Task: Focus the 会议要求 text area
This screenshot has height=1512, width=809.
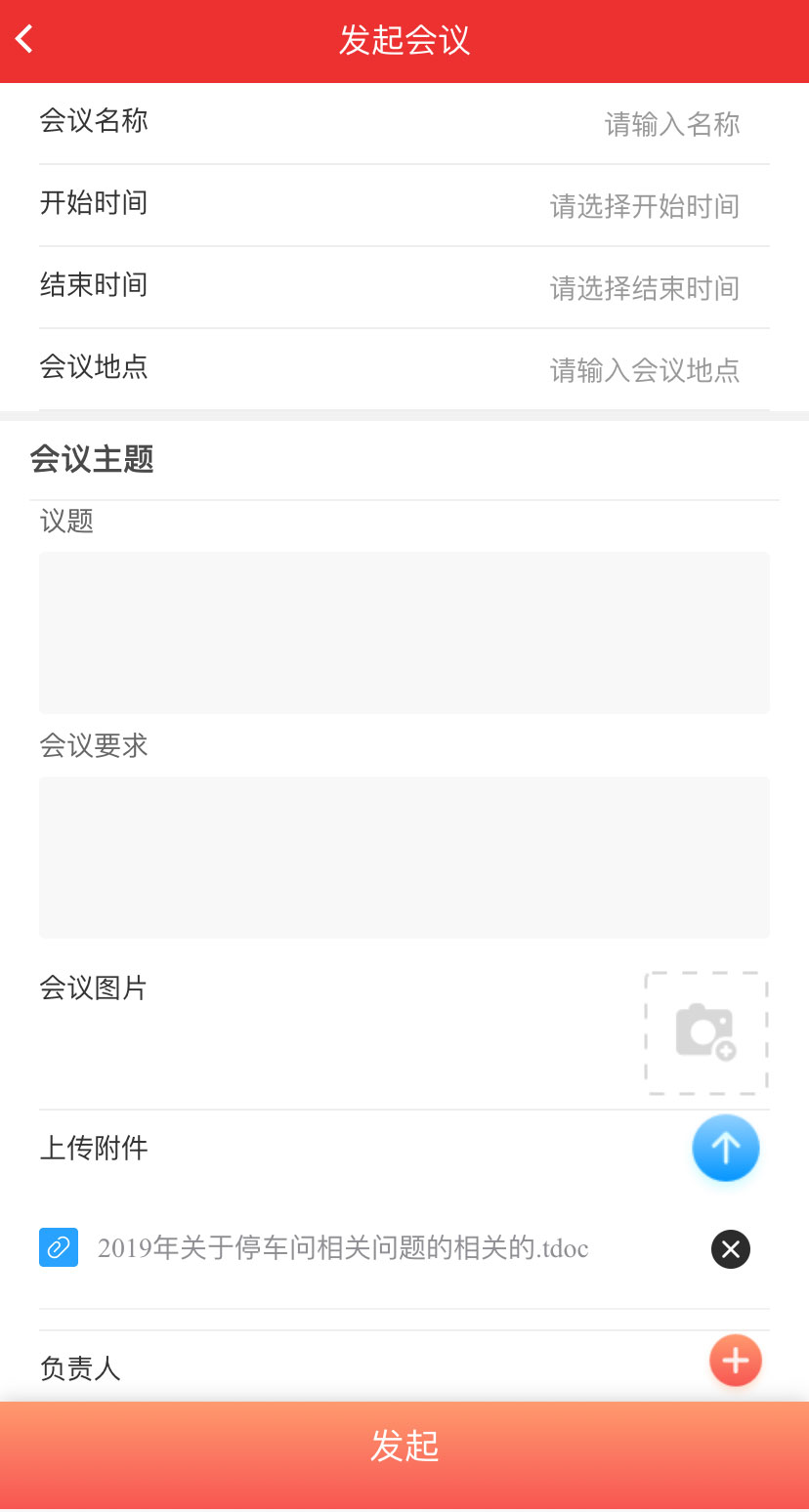Action: pyautogui.click(x=404, y=858)
